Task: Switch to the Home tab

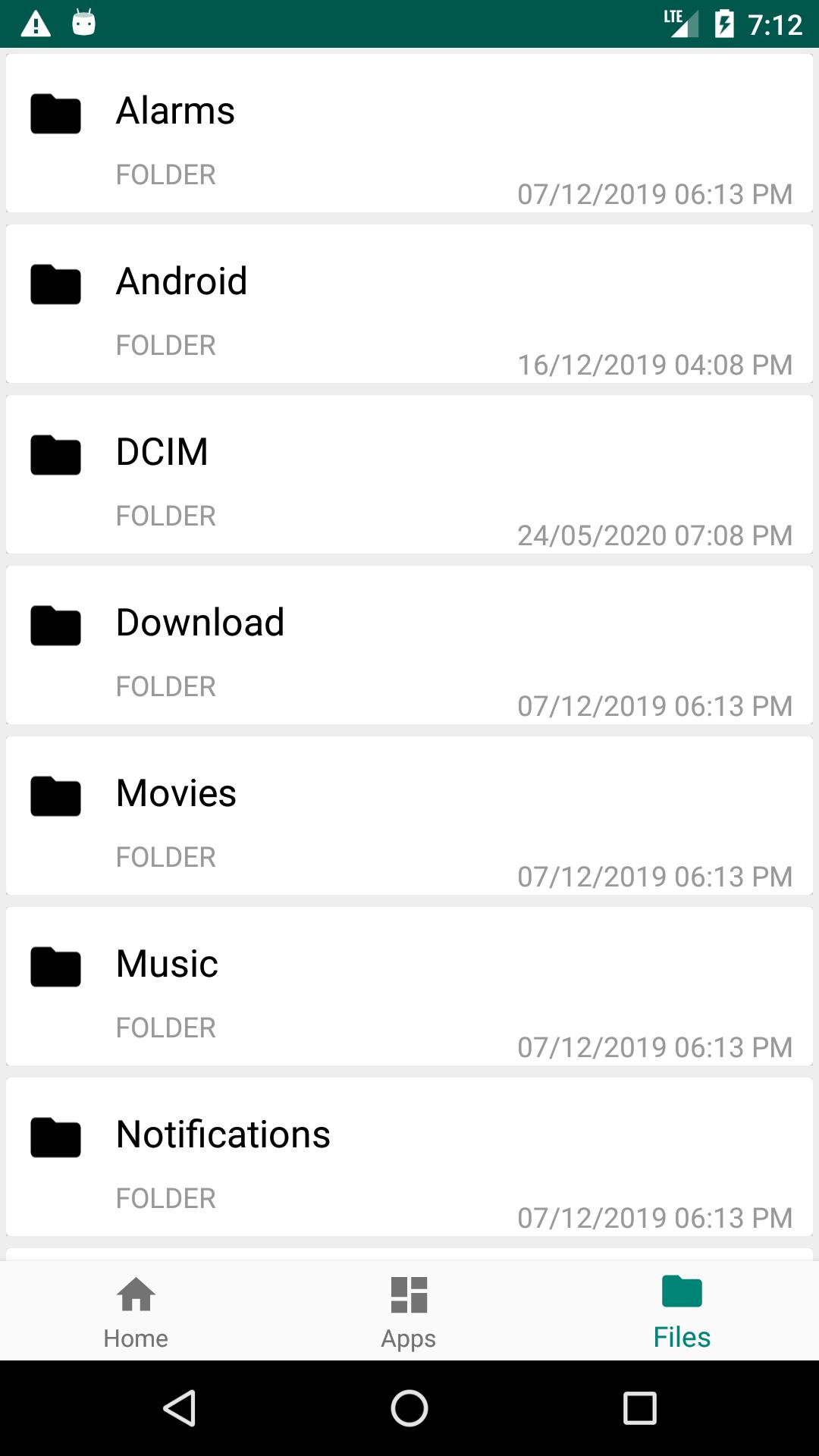Action: (136, 1311)
